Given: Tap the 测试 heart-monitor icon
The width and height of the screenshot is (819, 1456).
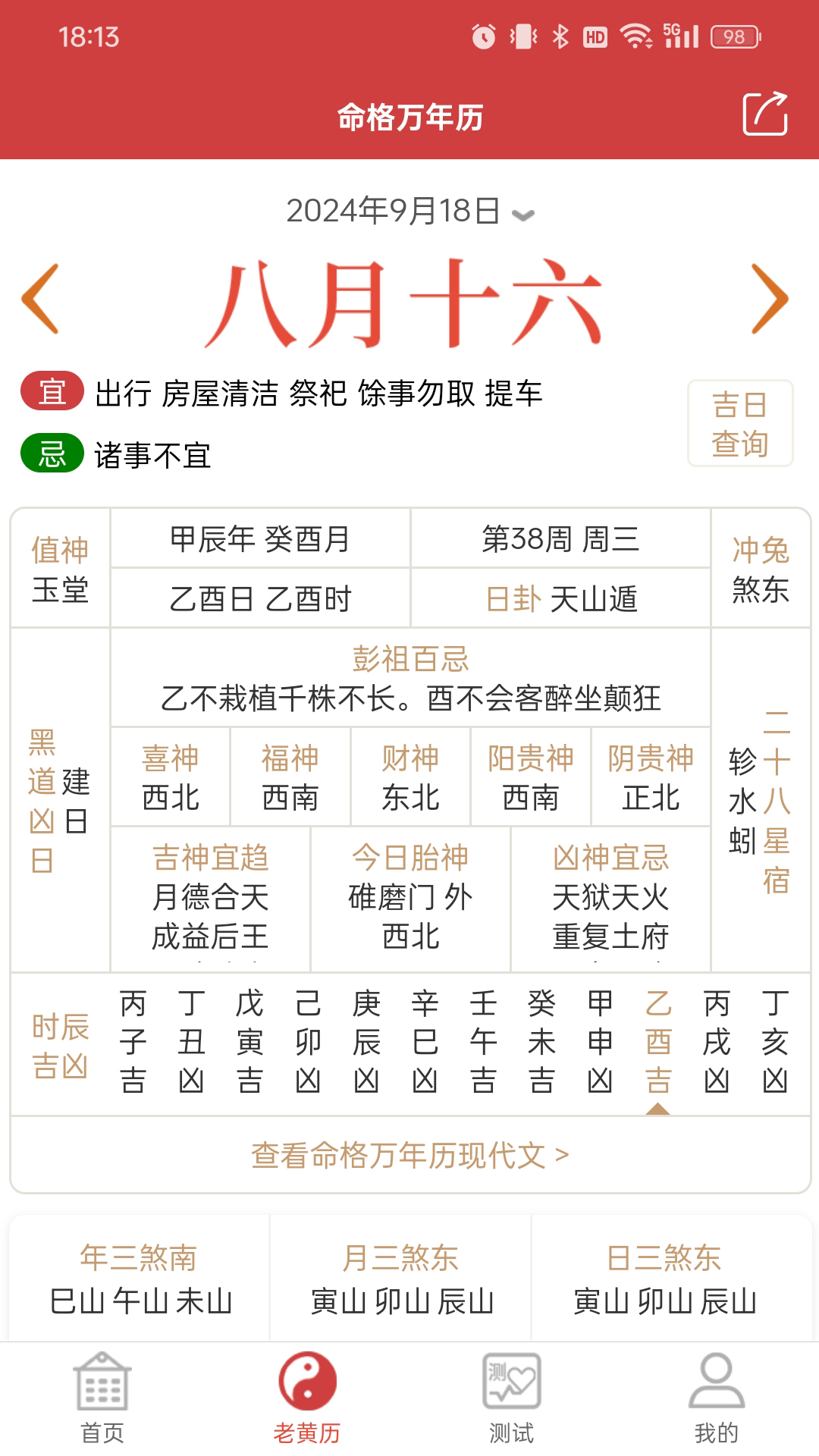Looking at the screenshot, I should [512, 1382].
